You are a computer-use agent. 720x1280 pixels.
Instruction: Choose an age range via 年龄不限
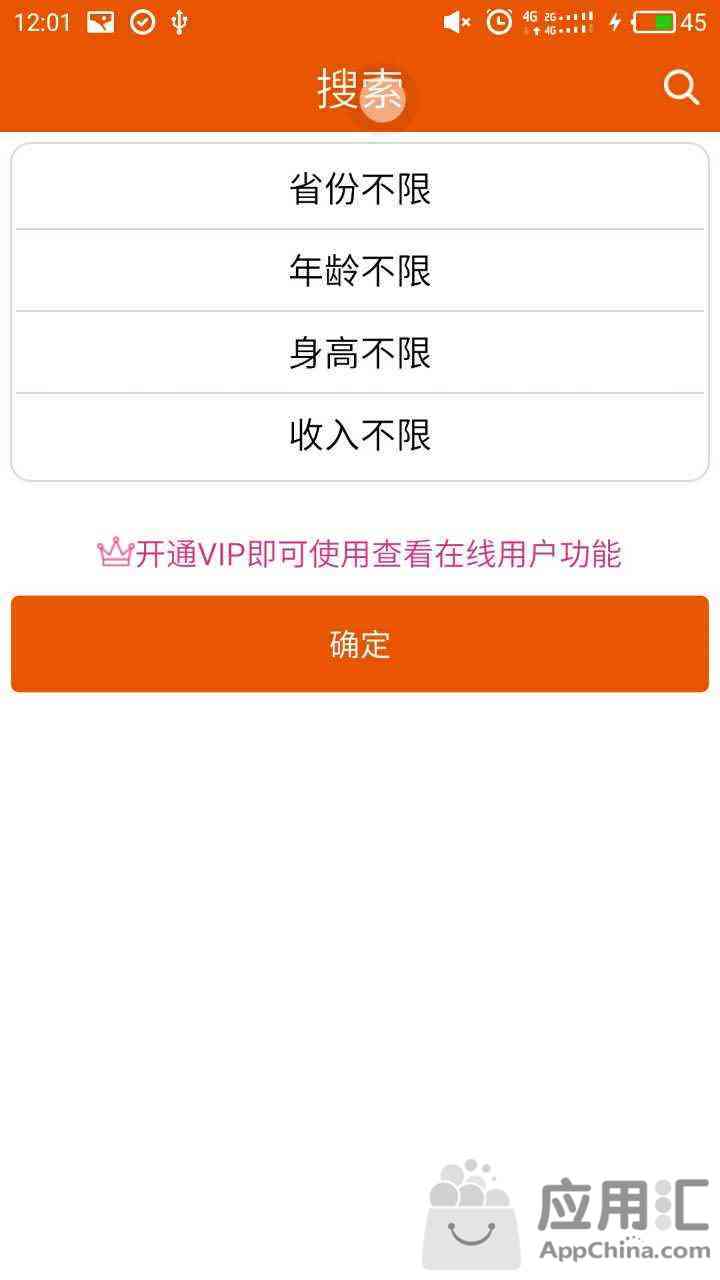tap(360, 270)
